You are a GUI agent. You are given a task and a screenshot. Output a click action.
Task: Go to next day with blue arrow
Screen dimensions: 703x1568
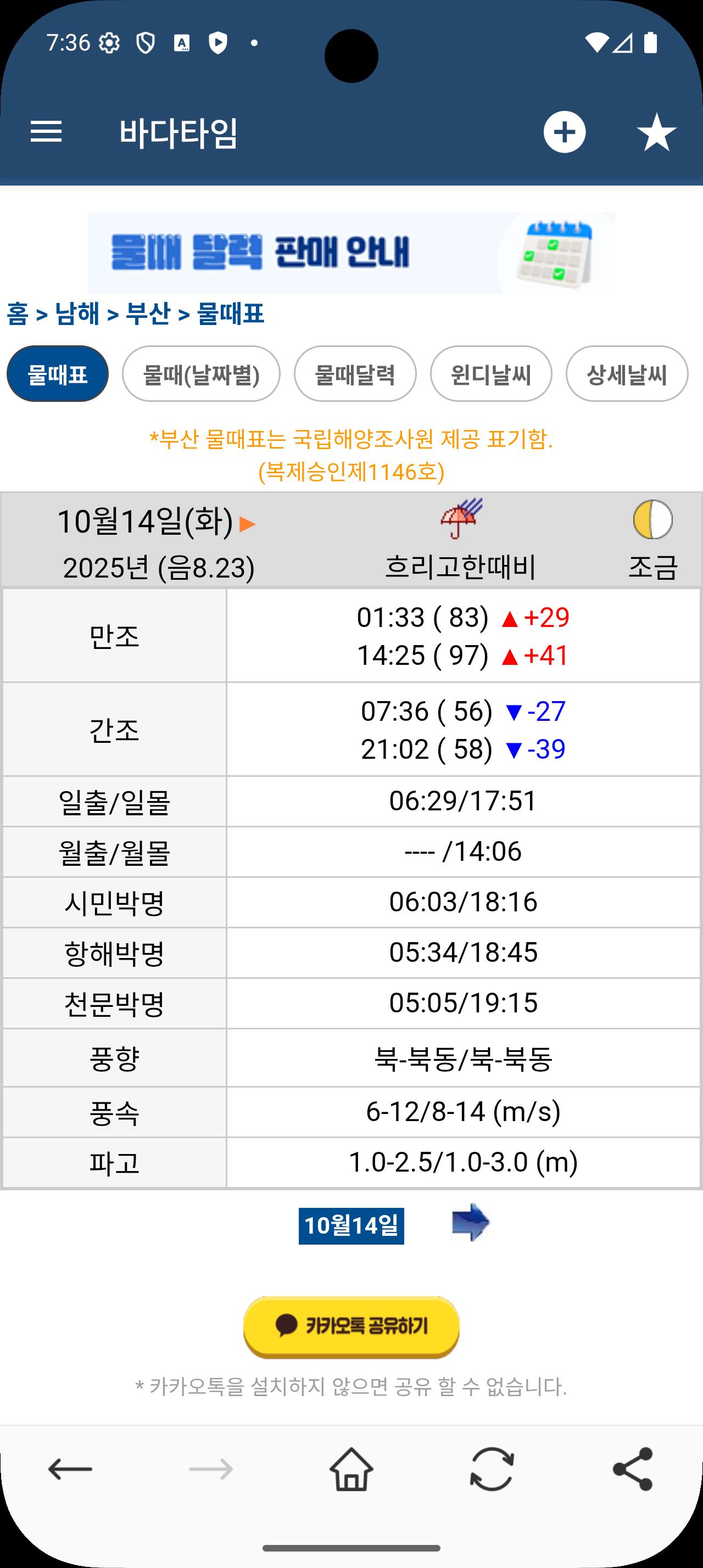tap(471, 1222)
